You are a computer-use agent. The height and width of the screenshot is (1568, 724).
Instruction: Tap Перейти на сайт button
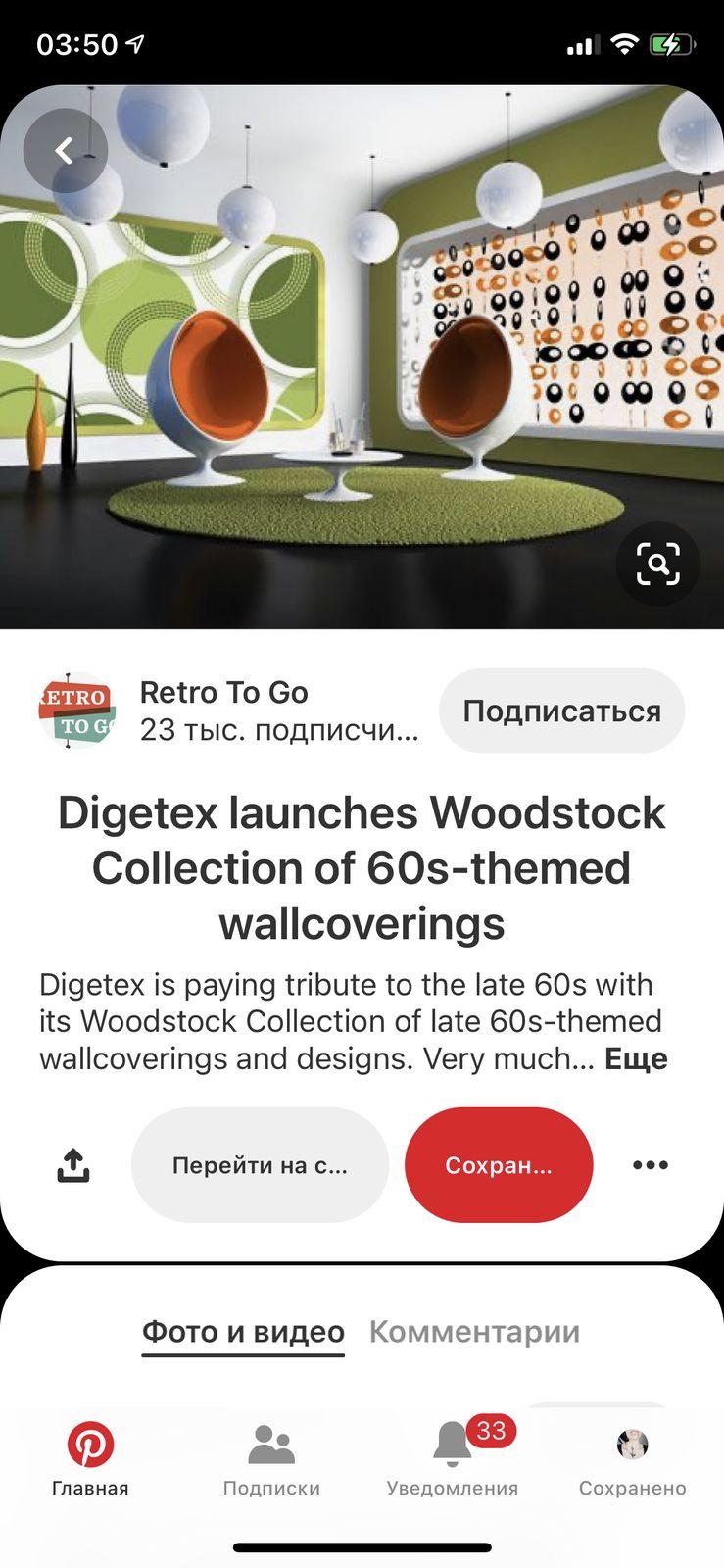coord(260,1164)
